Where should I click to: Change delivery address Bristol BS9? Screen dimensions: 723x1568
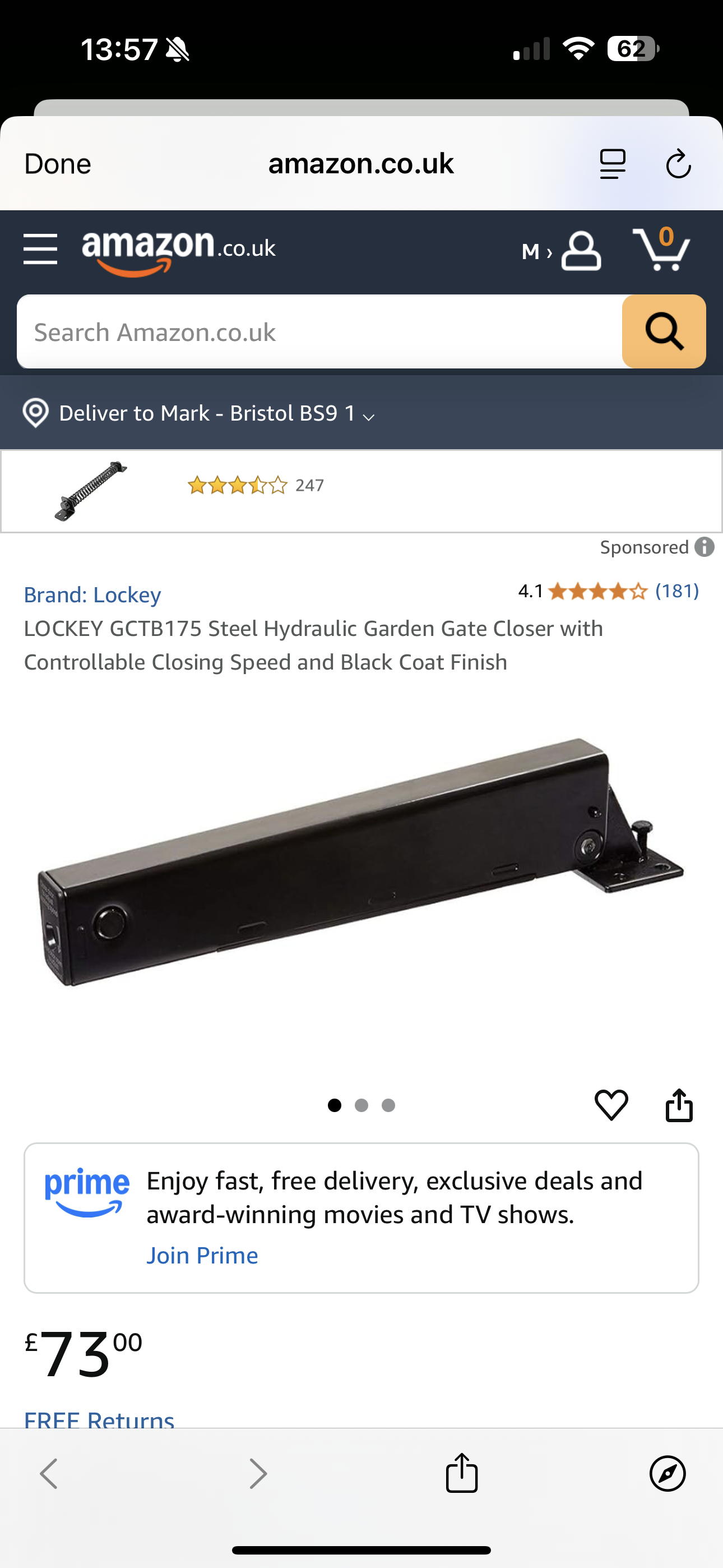199,413
